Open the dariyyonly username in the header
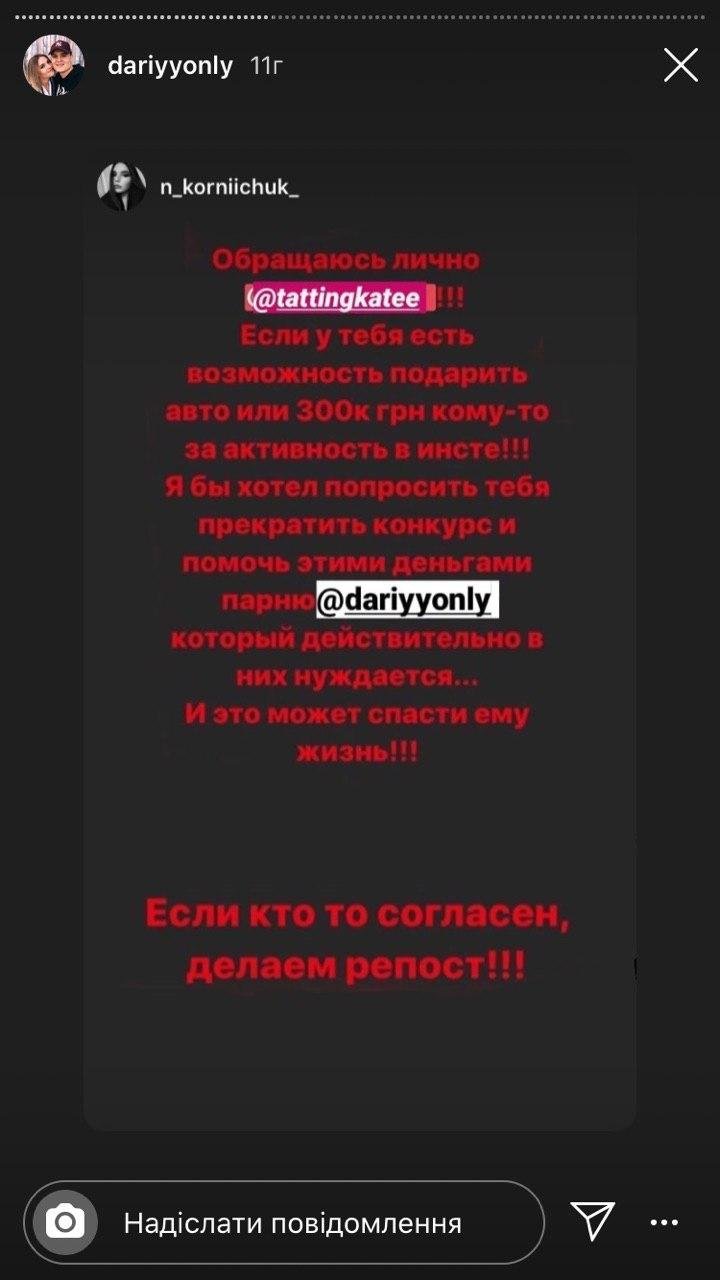720x1280 pixels. coord(169,67)
